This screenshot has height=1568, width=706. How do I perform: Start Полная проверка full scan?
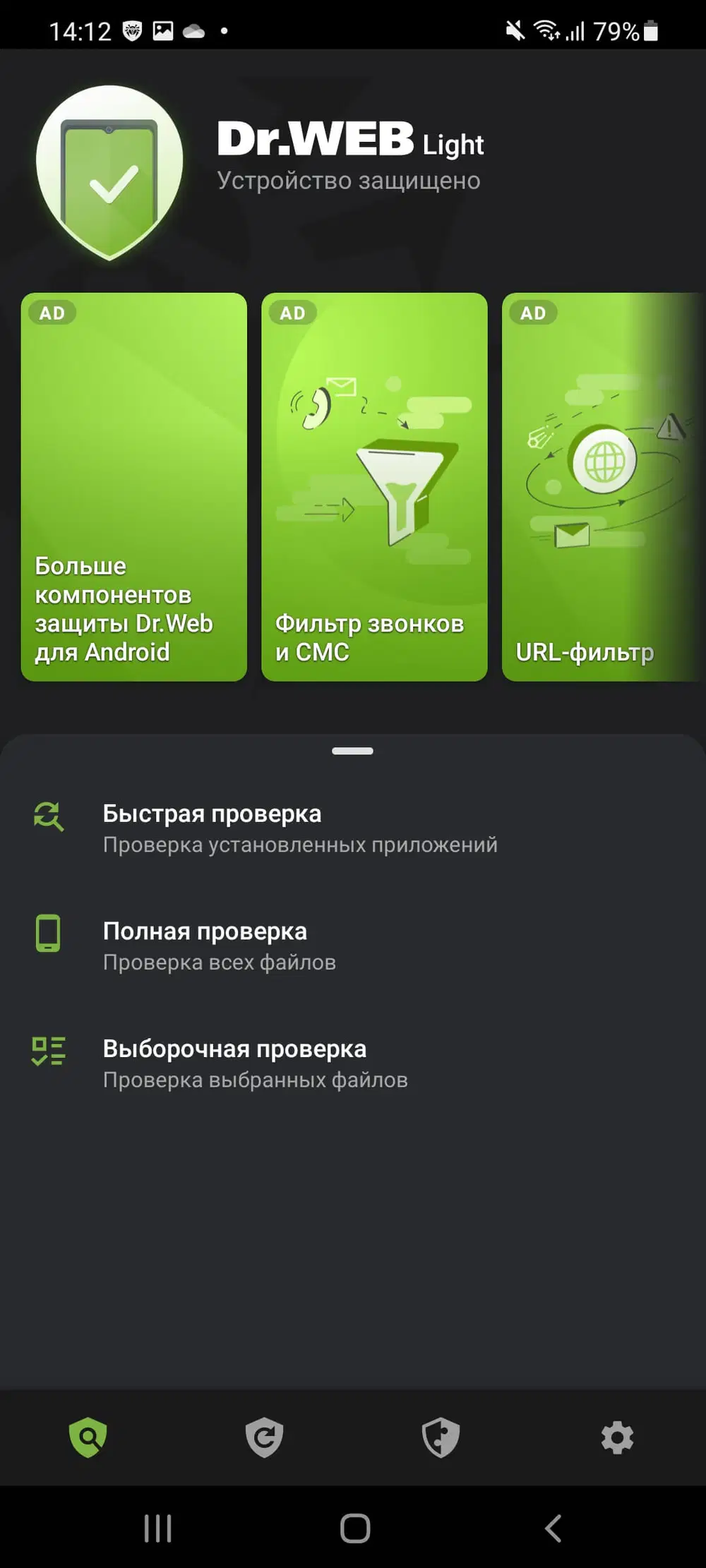pyautogui.click(x=219, y=946)
